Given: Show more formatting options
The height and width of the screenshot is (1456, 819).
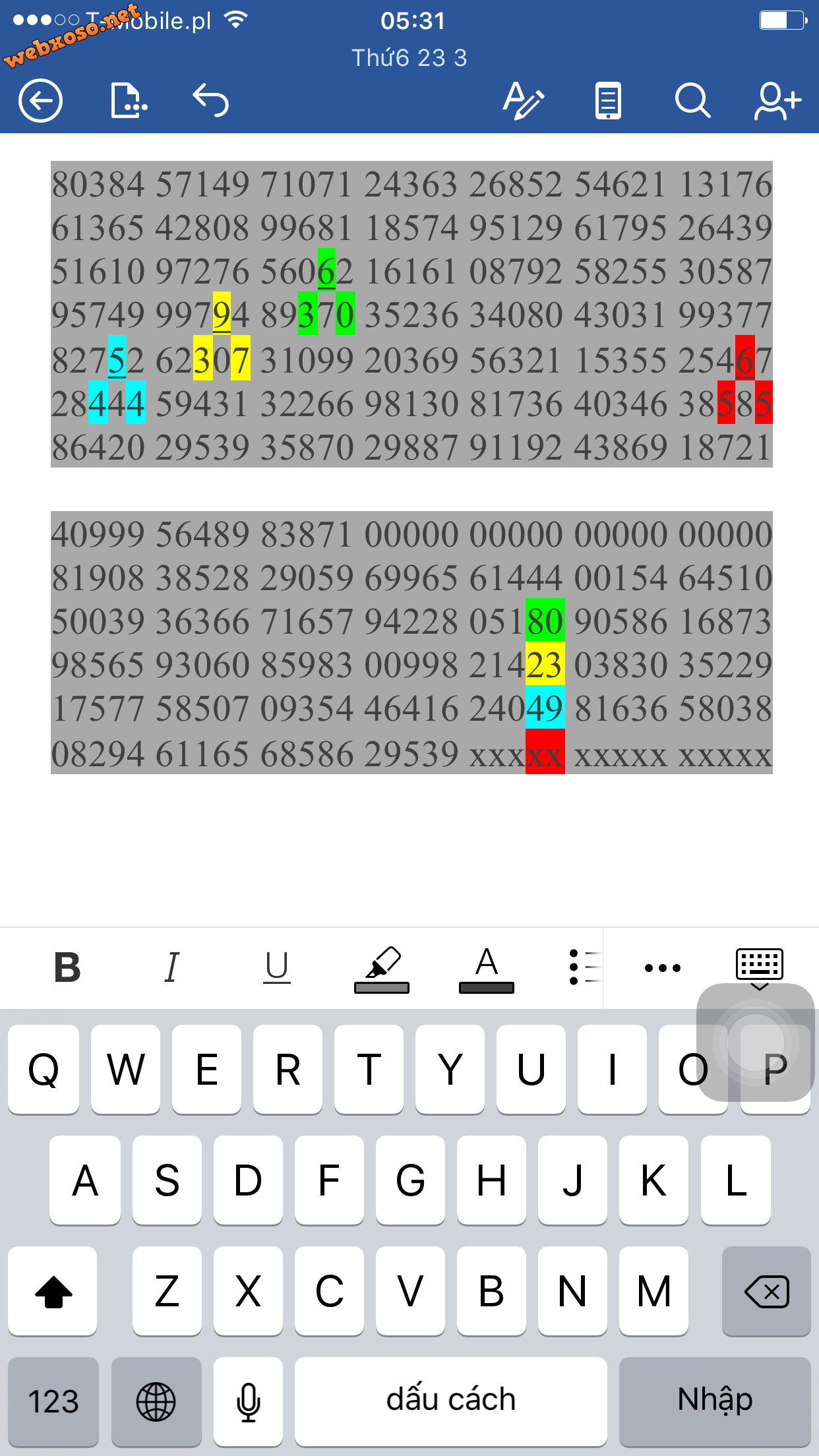Looking at the screenshot, I should (663, 968).
